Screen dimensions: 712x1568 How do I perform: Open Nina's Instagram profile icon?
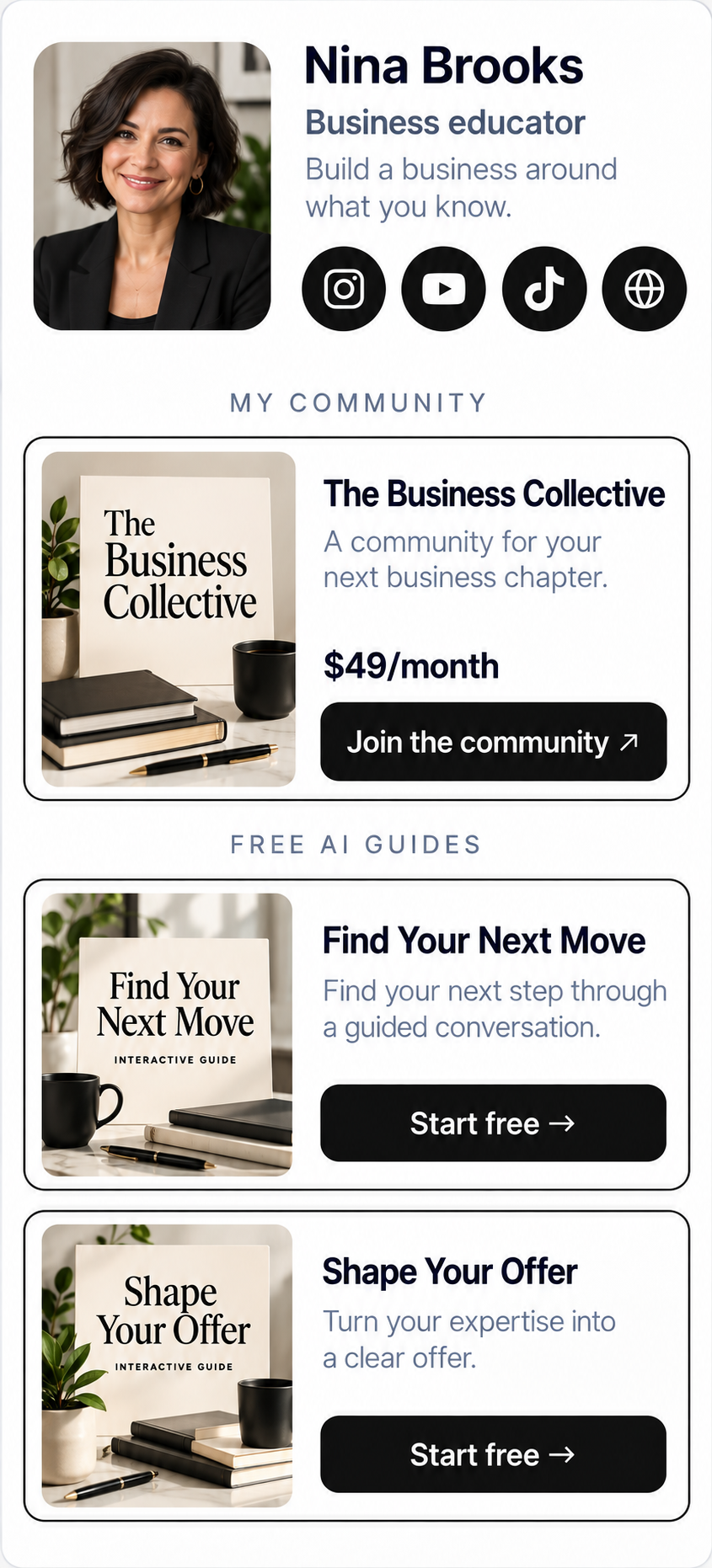point(344,289)
